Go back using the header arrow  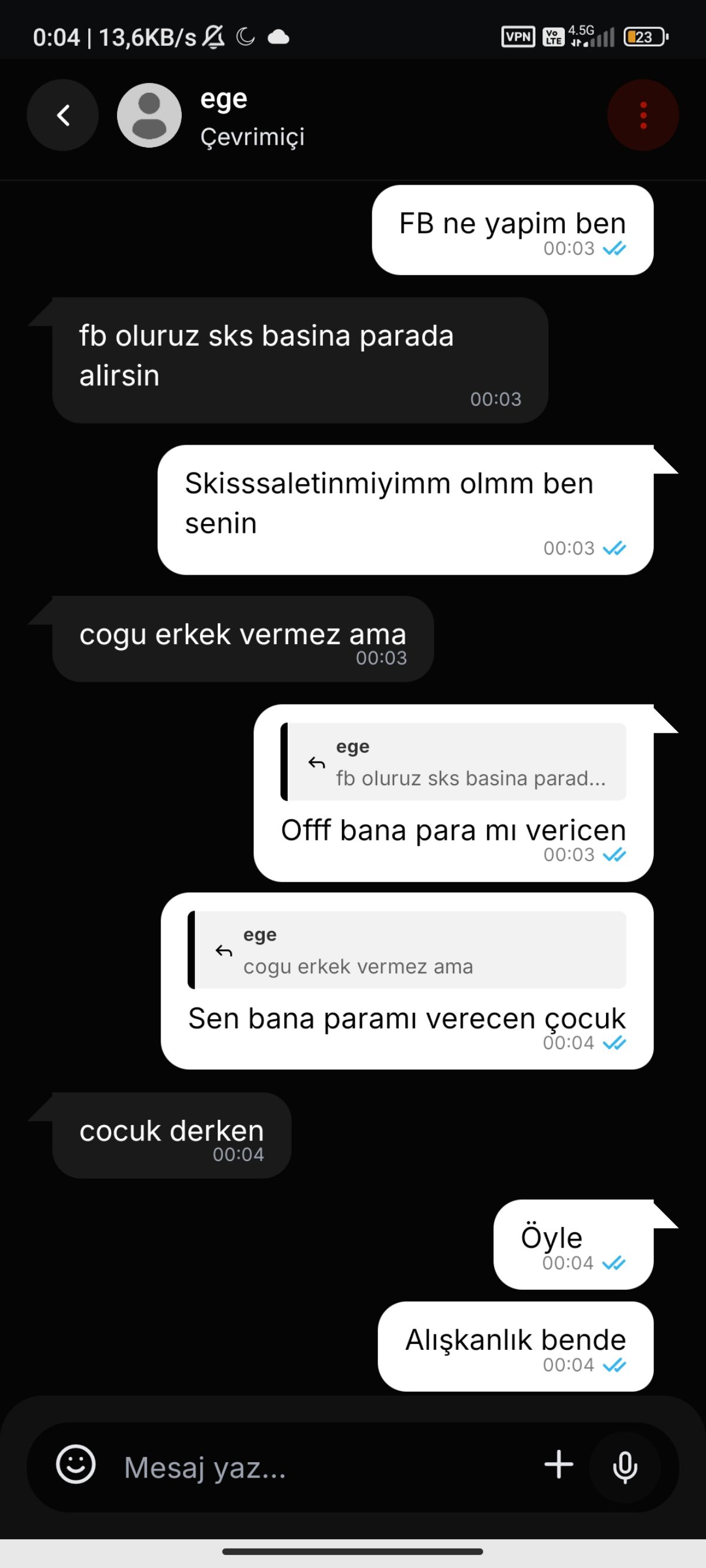[63, 115]
